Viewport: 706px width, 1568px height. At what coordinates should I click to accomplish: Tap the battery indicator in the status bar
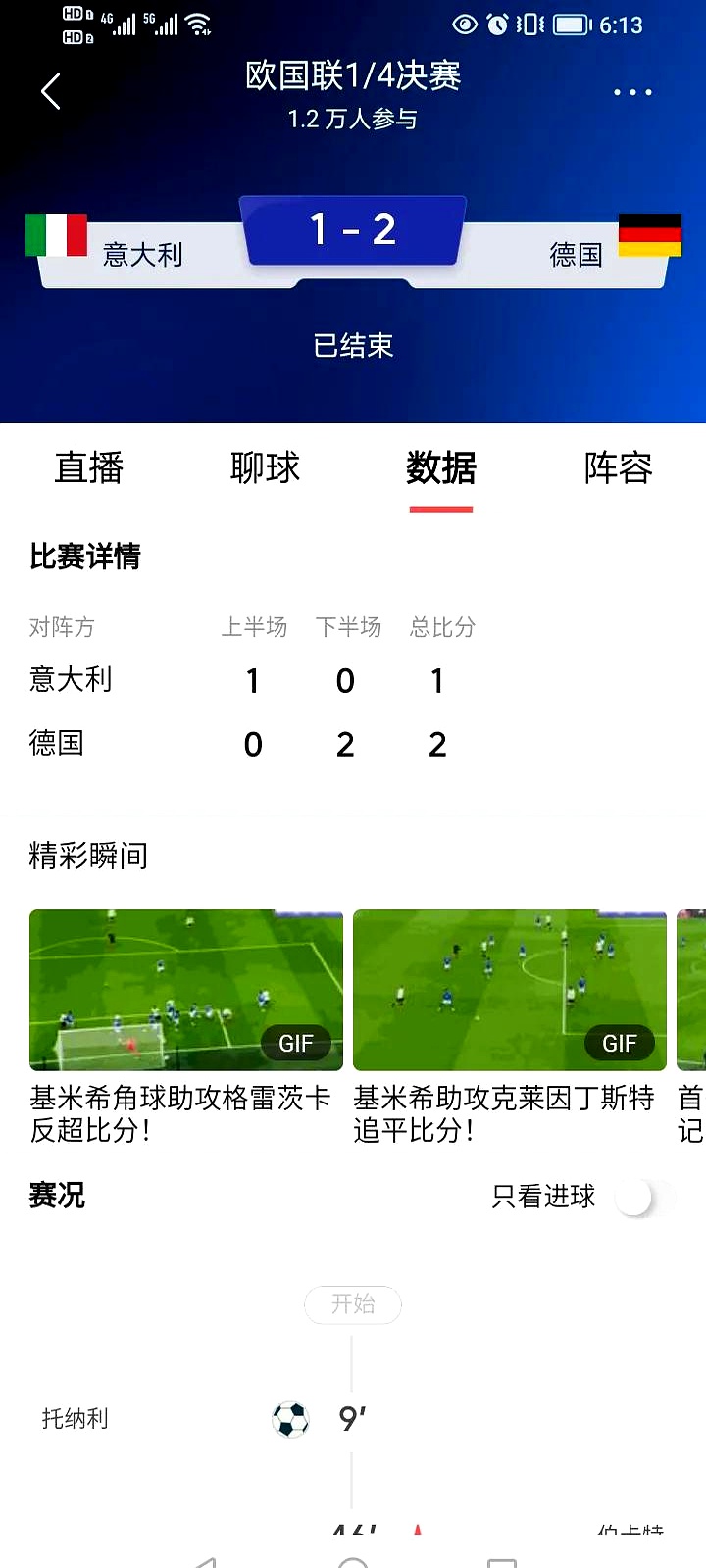pyautogui.click(x=572, y=24)
